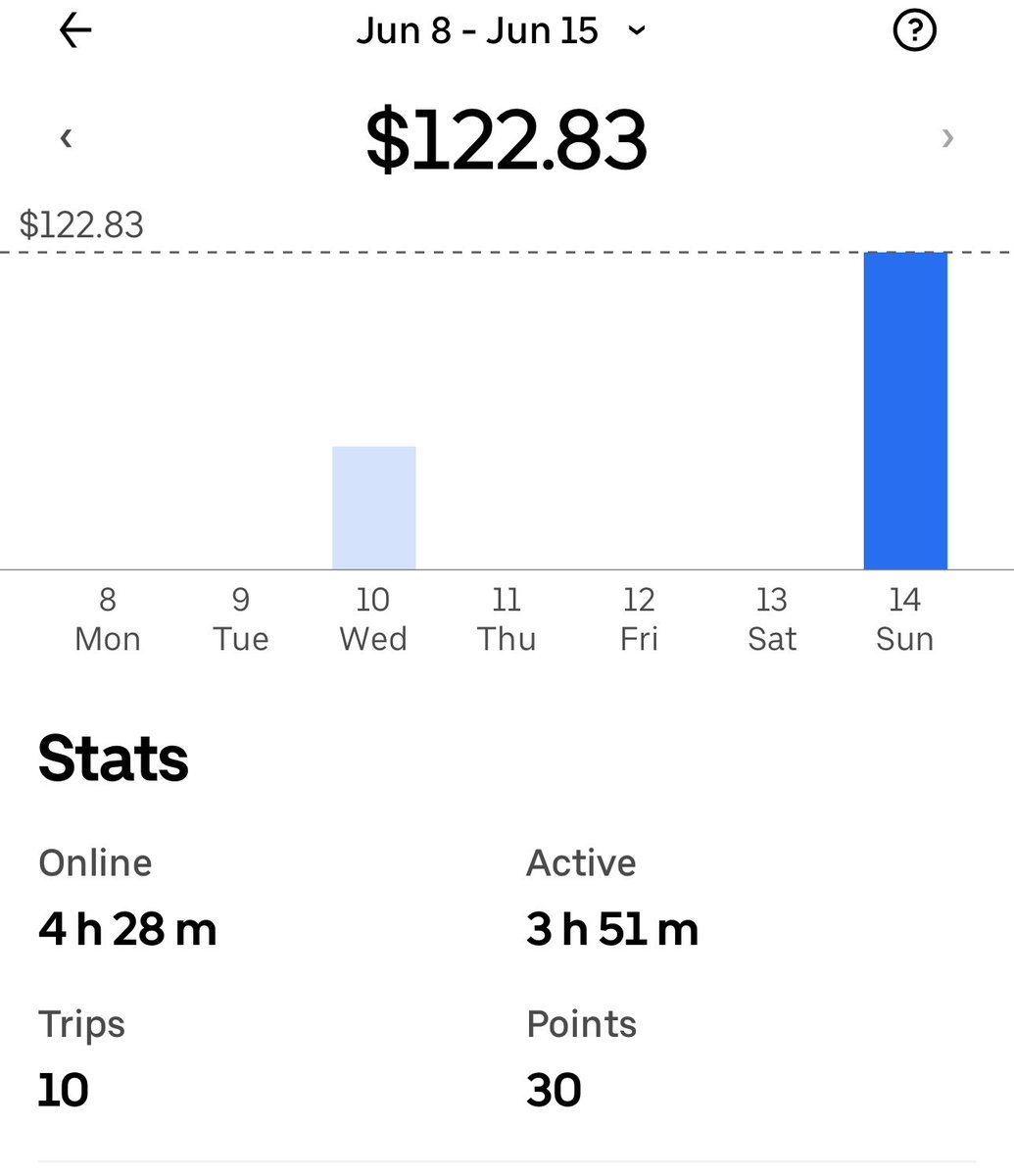Open the help question mark icon
1014x1176 pixels.
click(915, 31)
